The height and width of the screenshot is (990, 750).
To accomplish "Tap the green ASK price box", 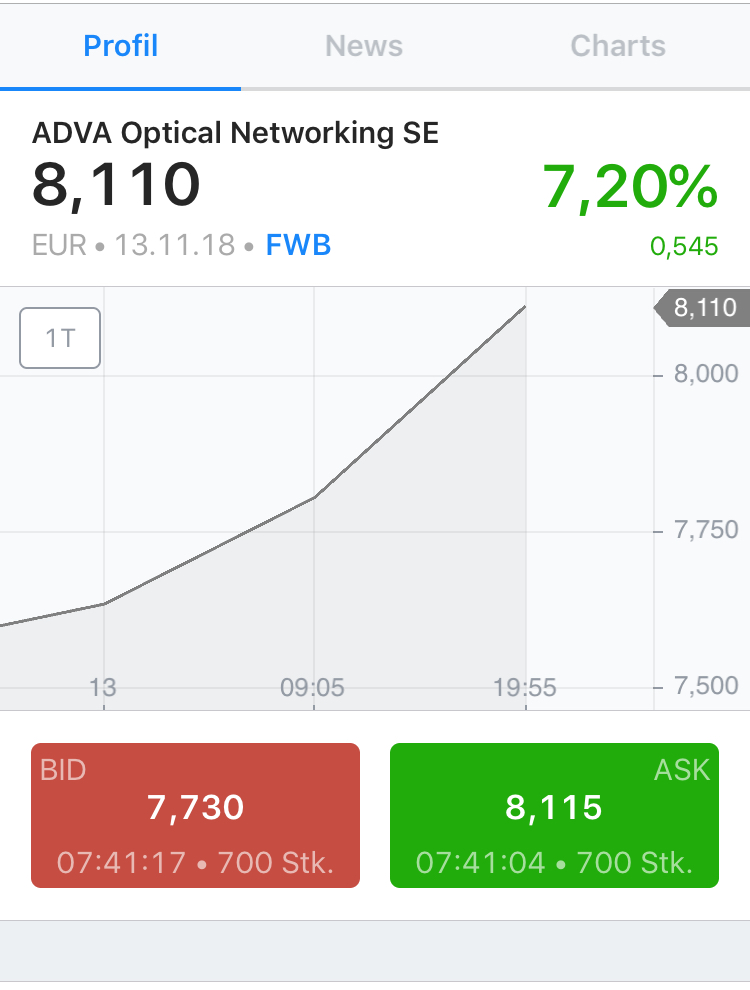I will coord(554,815).
